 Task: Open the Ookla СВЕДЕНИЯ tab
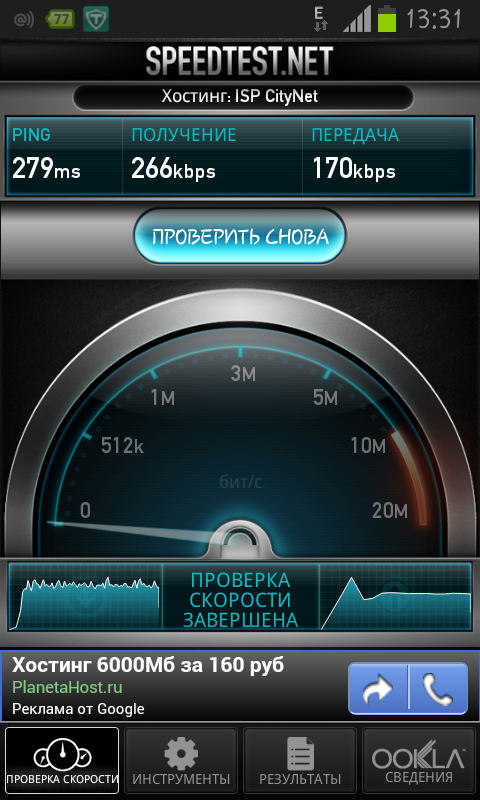[x=419, y=760]
